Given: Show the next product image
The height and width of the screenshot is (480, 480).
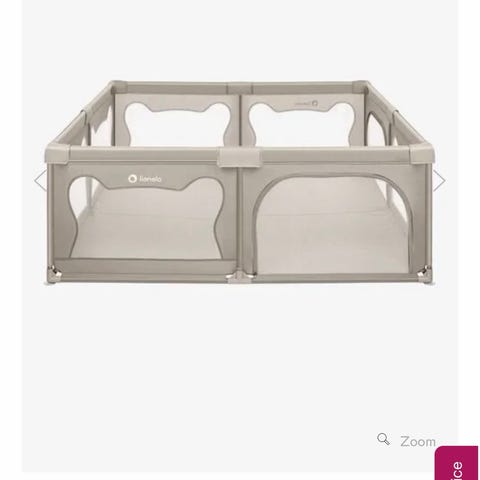Looking at the screenshot, I should click(439, 180).
